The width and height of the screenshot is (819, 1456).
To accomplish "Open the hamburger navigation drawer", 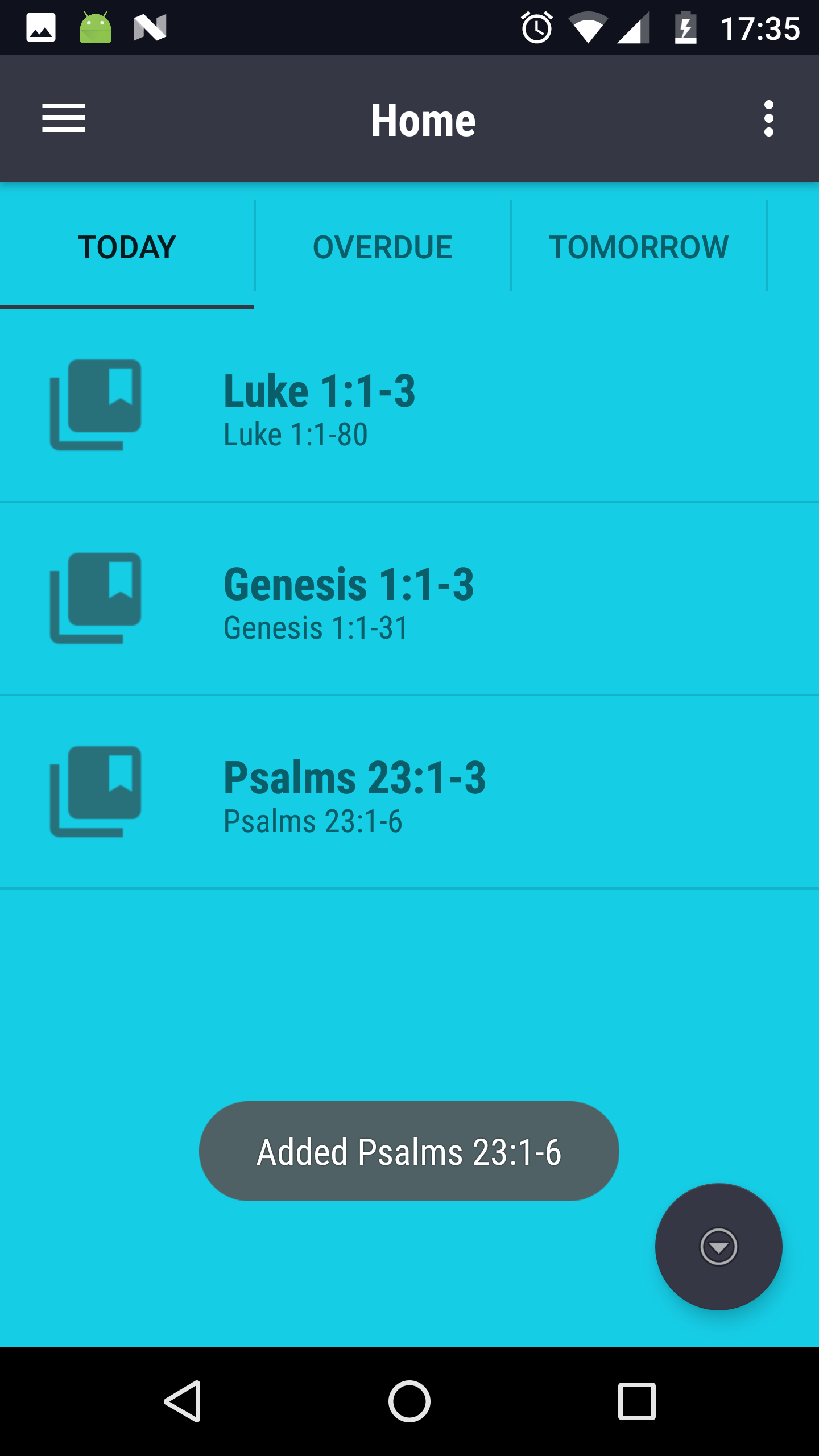I will (64, 118).
